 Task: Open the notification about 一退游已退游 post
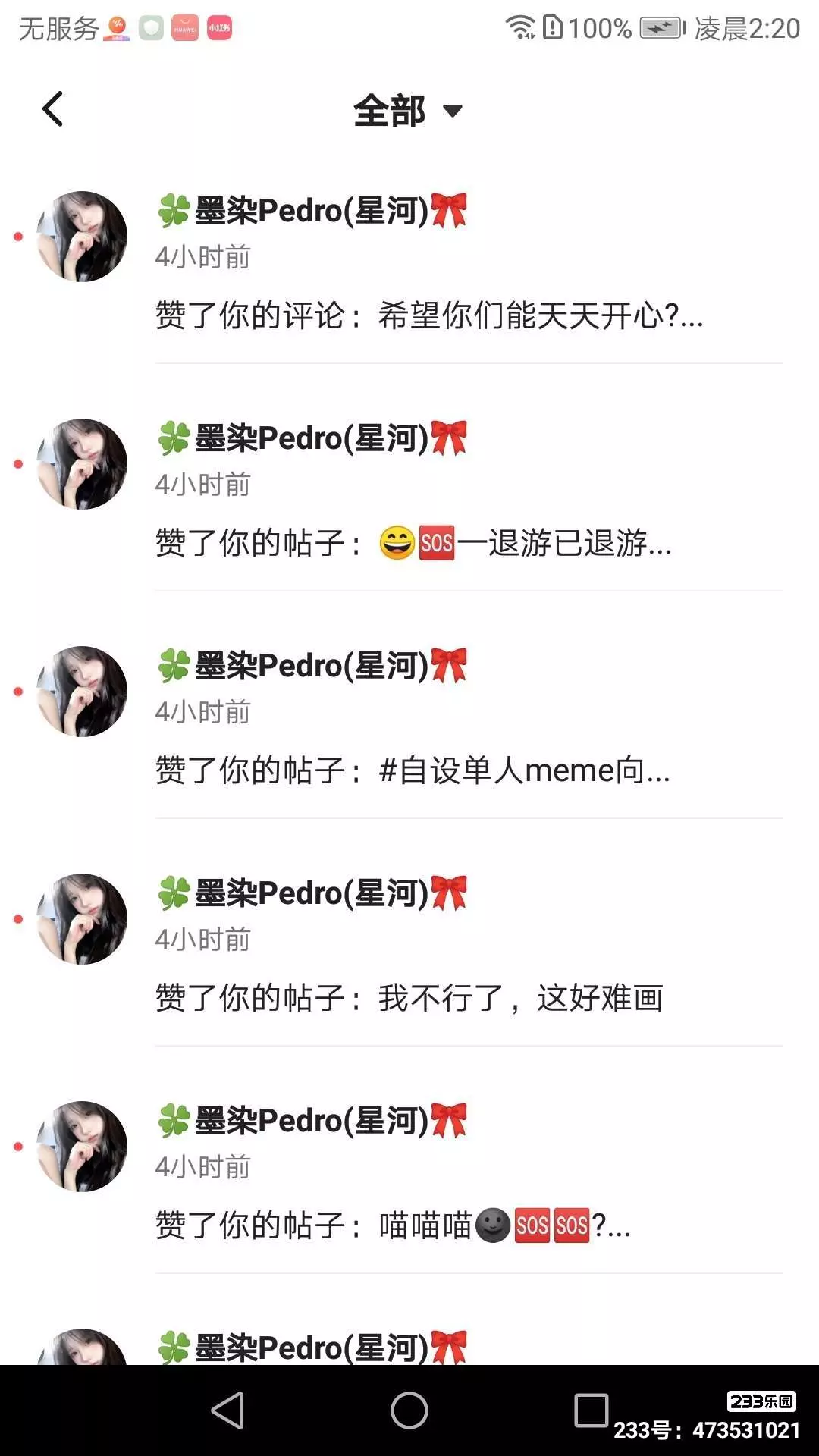coord(413,543)
